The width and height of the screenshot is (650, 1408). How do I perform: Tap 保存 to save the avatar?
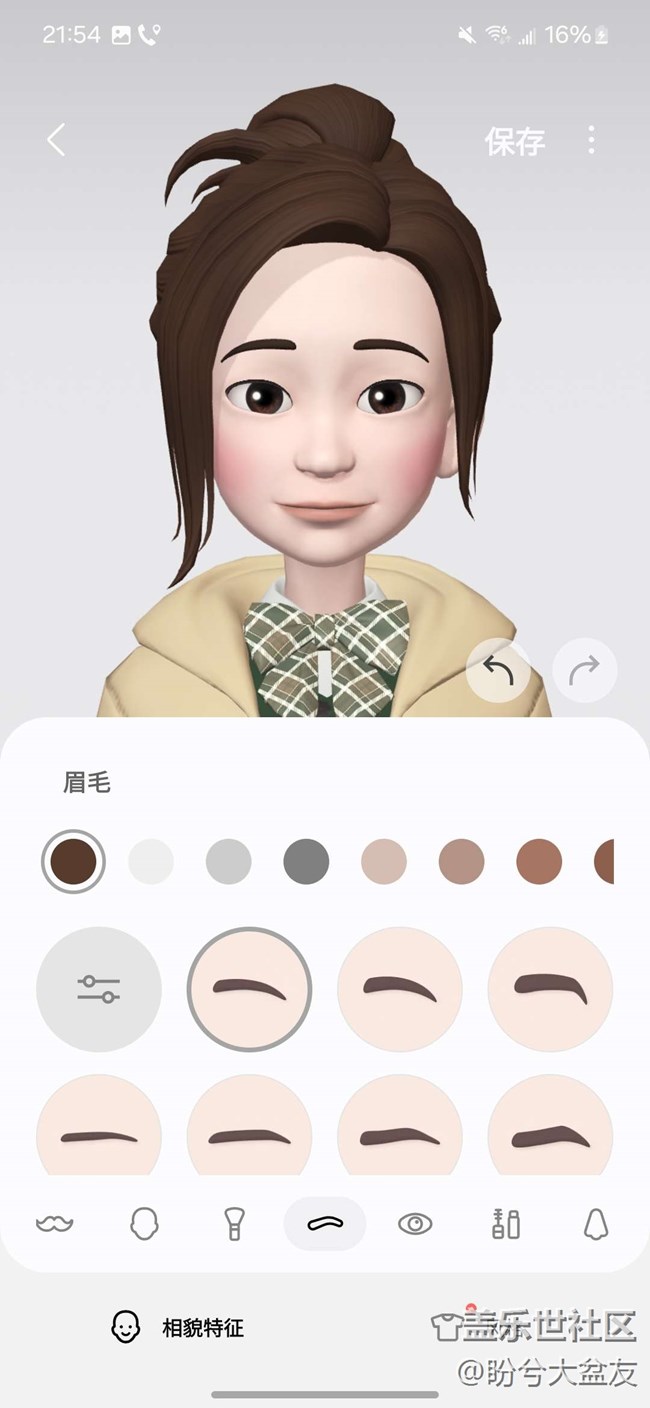(515, 141)
